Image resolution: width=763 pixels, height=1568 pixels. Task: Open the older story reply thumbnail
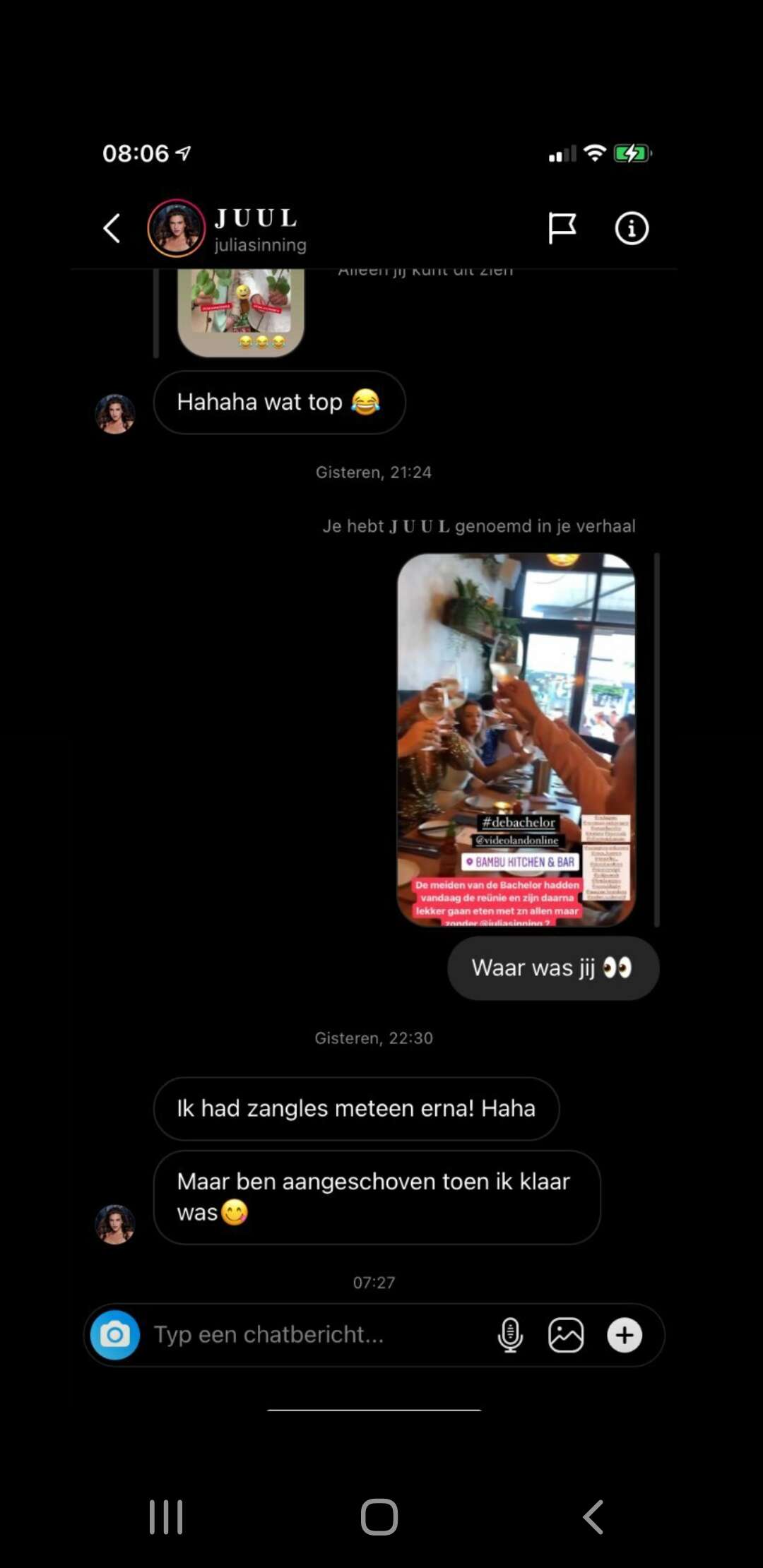[241, 312]
